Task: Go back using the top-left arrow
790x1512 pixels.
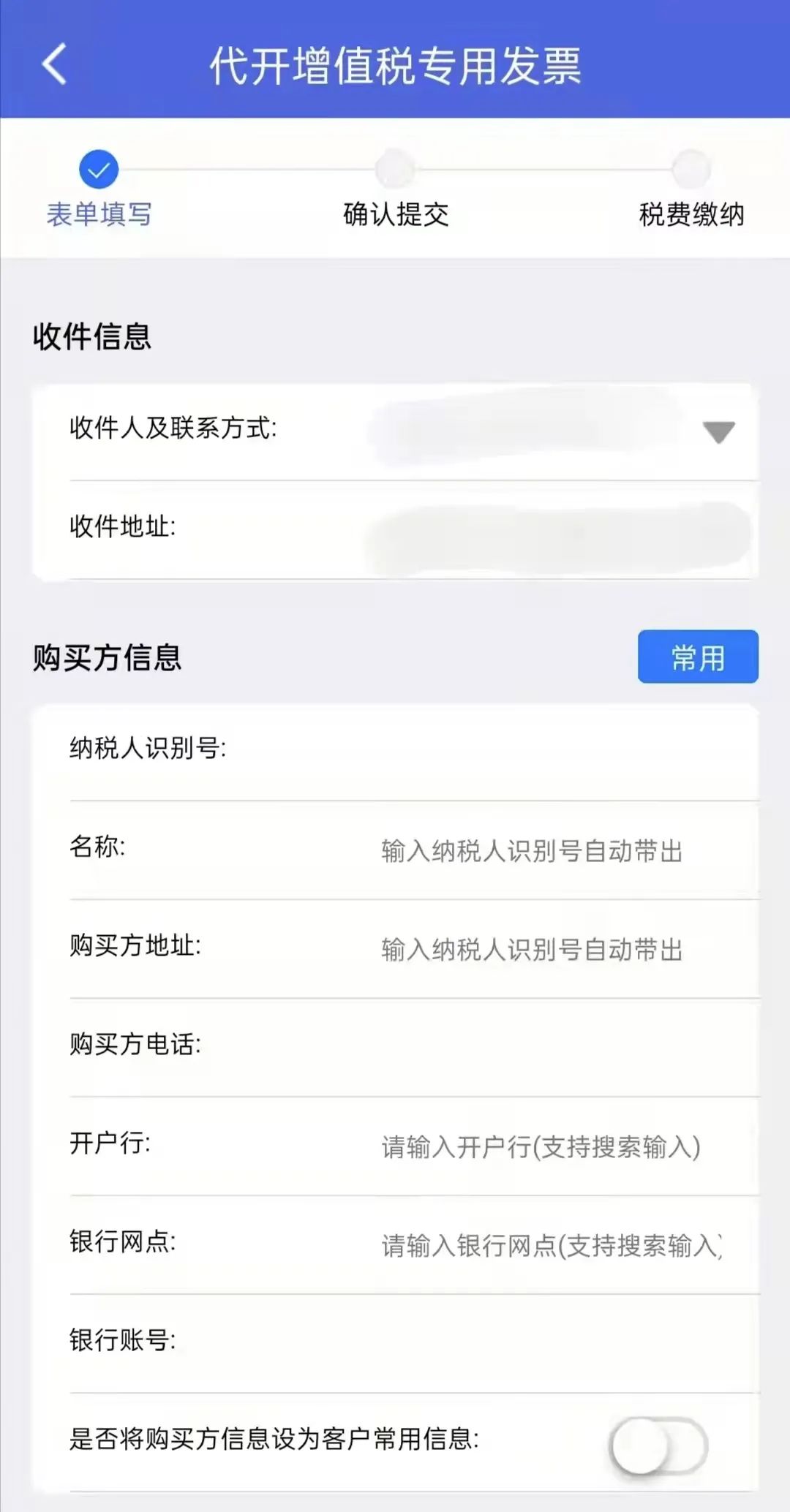Action: pos(54,64)
